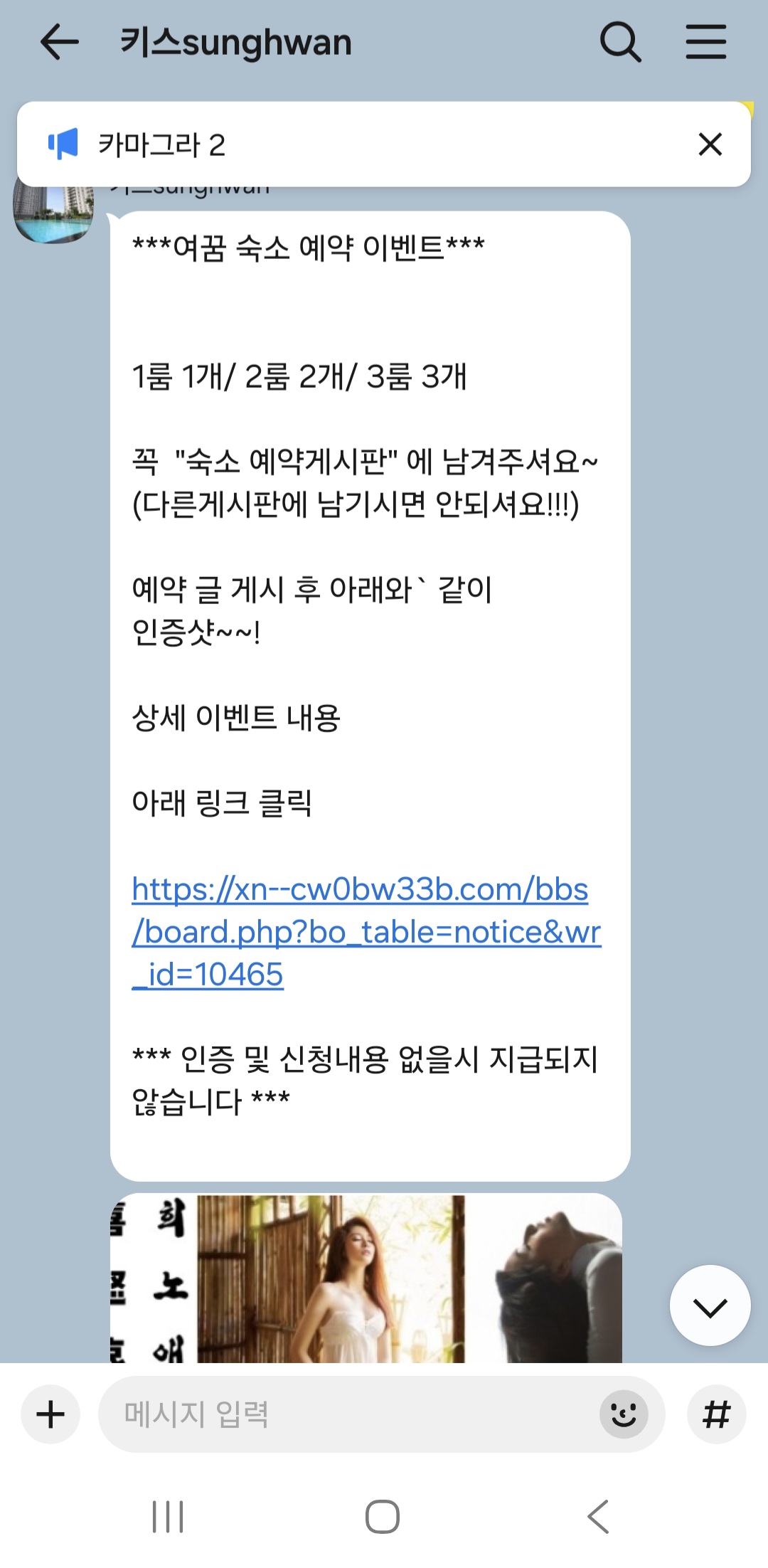Open the chat room hamburger menu
The width and height of the screenshot is (768, 1568).
705,42
